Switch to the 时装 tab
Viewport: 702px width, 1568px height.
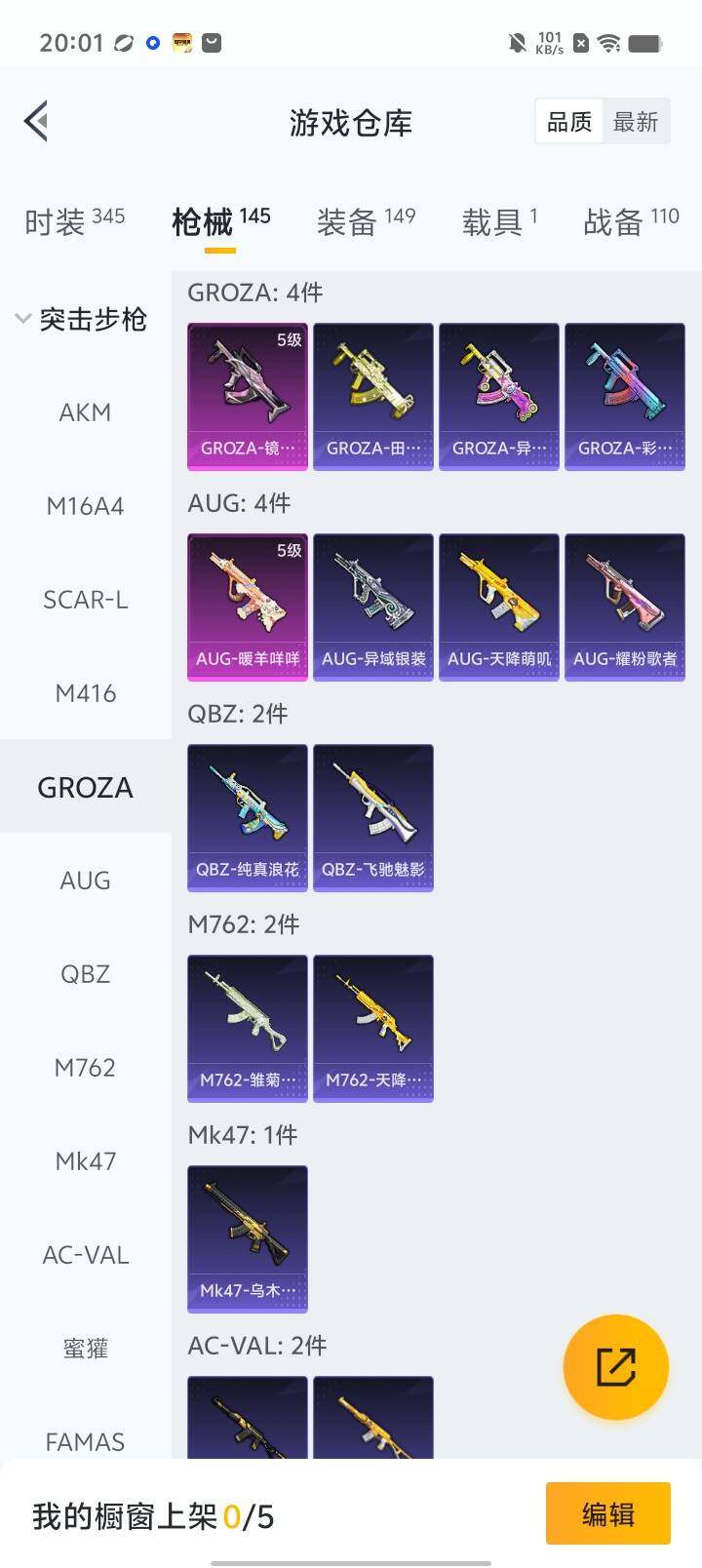pyautogui.click(x=74, y=221)
